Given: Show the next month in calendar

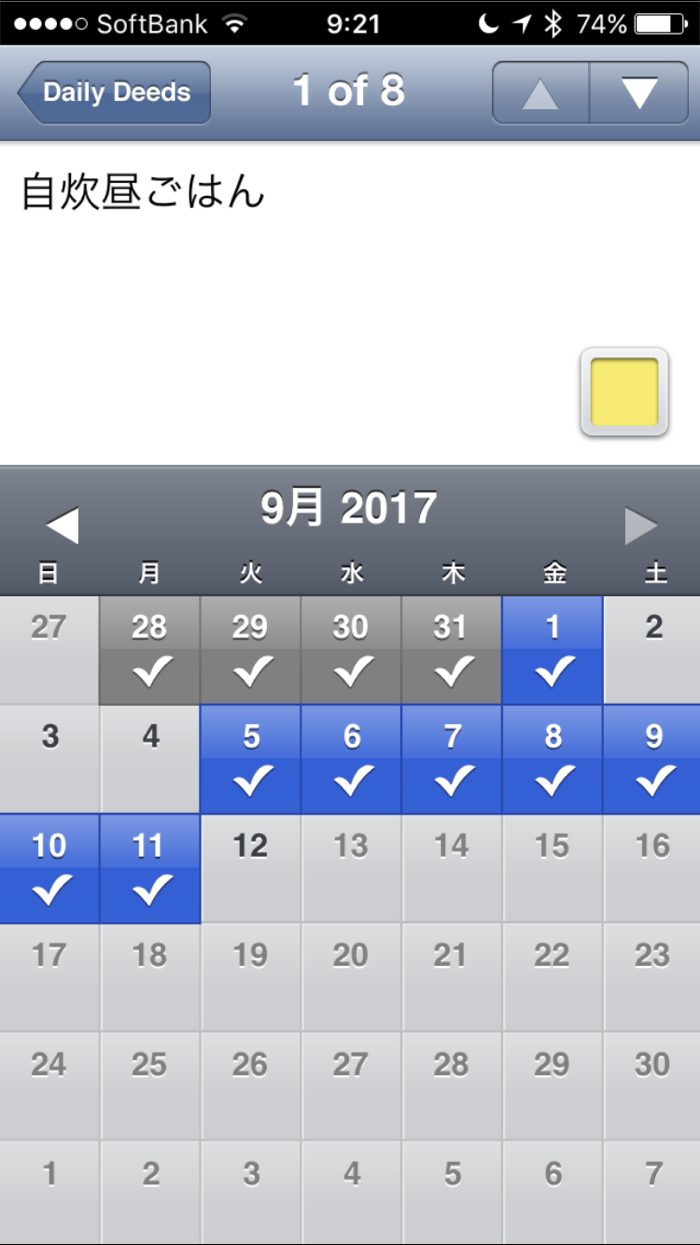Looking at the screenshot, I should pos(640,524).
